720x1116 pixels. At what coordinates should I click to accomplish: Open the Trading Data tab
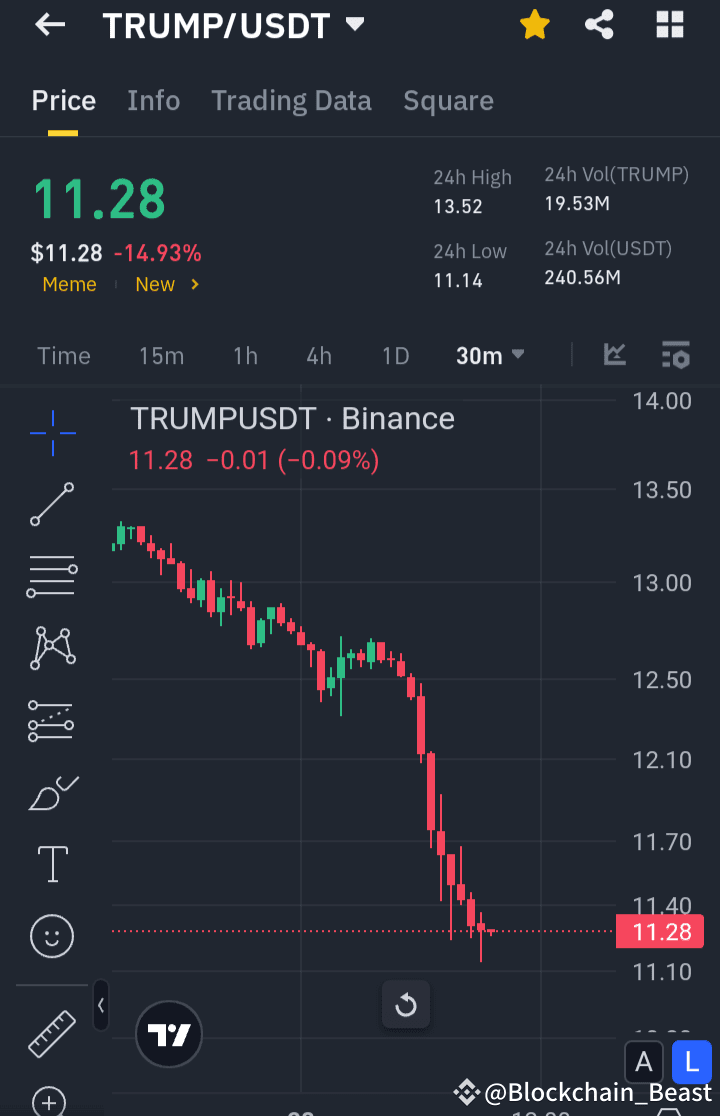click(x=291, y=100)
